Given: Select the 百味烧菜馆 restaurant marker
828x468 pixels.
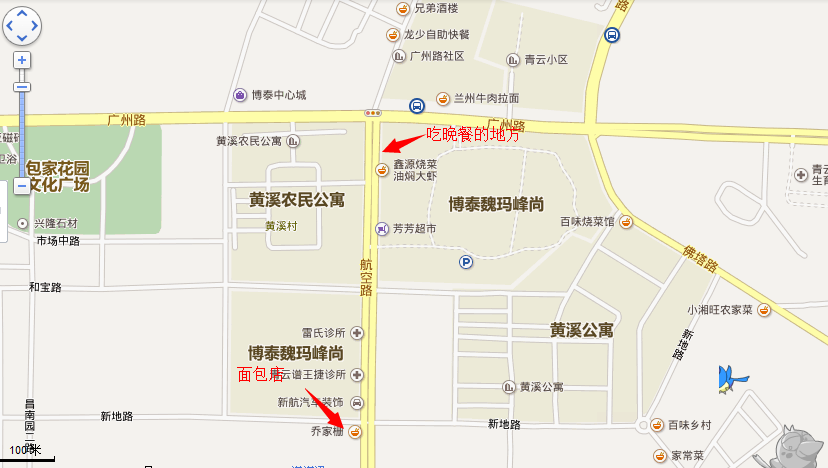Looking at the screenshot, I should (x=627, y=220).
